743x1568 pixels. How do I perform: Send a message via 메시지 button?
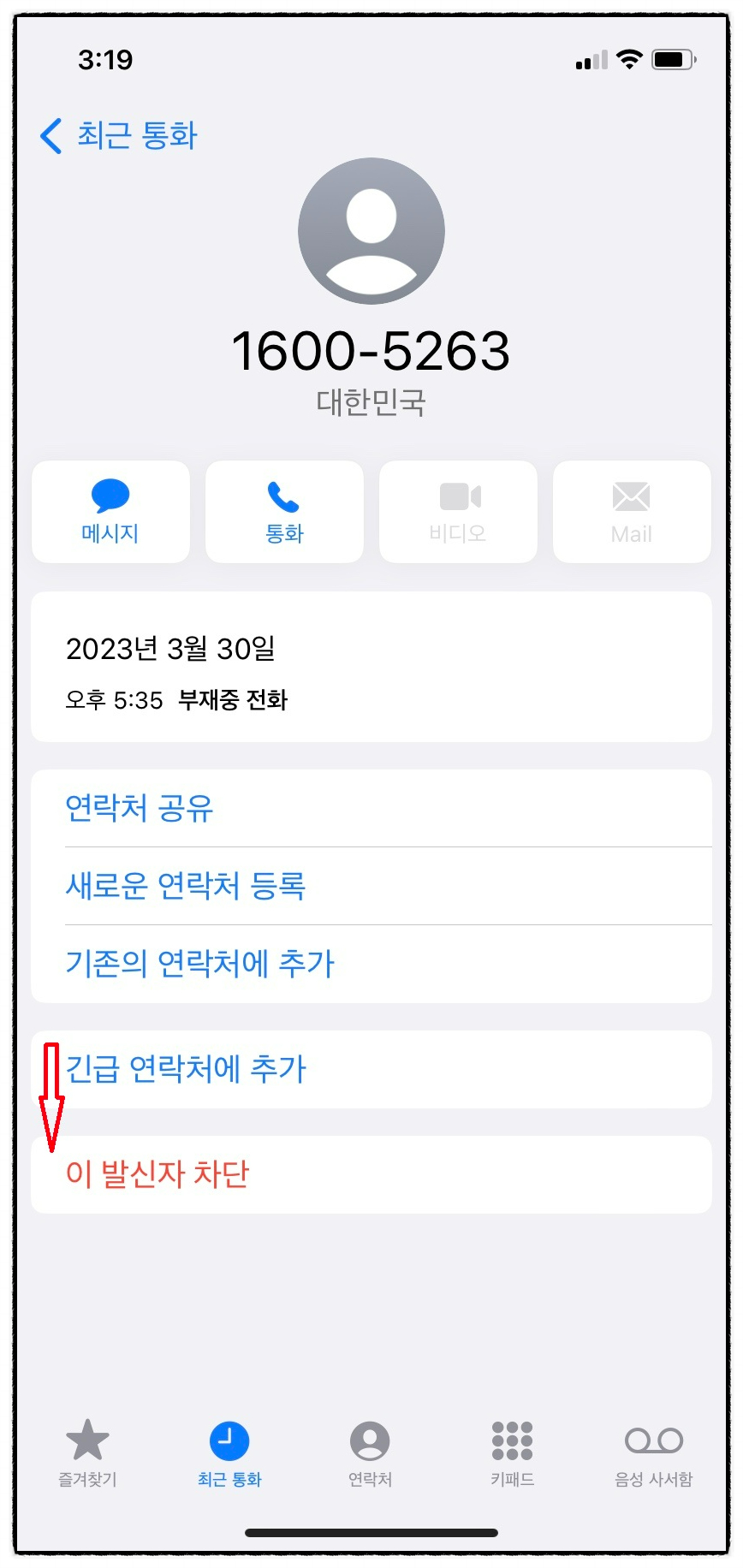pyautogui.click(x=110, y=512)
